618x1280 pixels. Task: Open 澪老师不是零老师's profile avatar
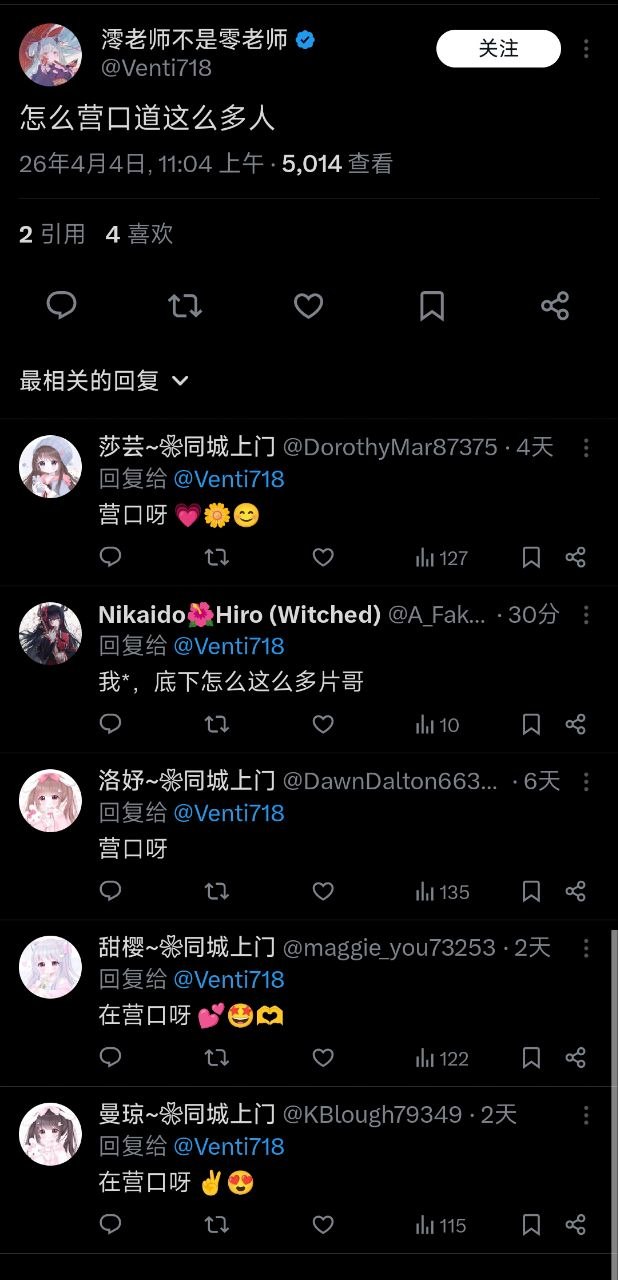tap(50, 55)
